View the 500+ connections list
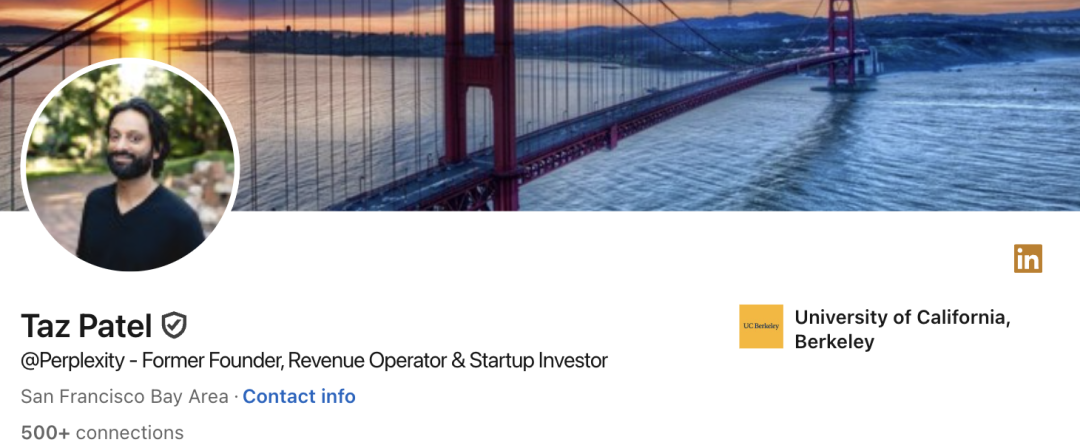The height and width of the screenshot is (448, 1080). (102, 433)
